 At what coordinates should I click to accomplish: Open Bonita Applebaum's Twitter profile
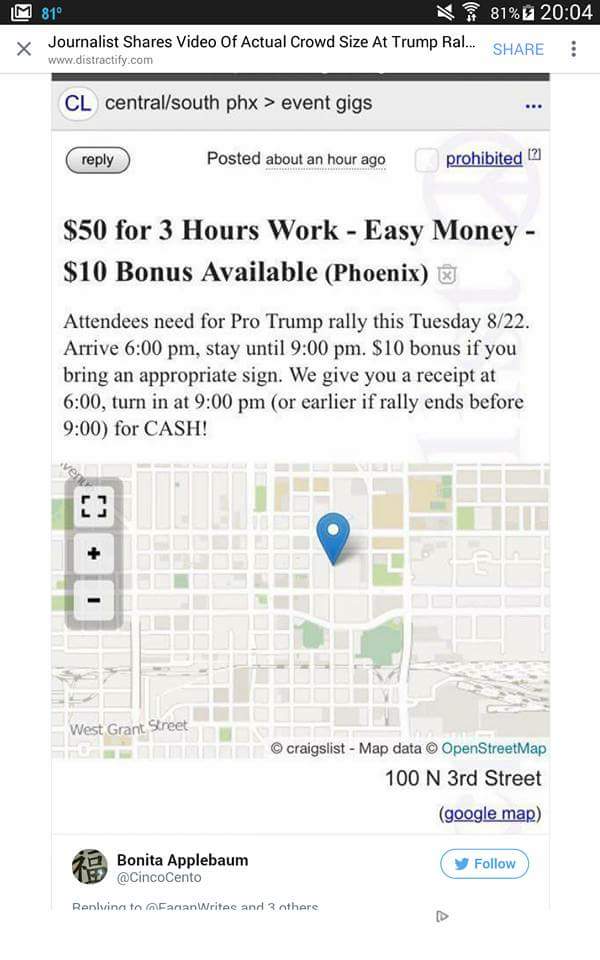coord(182,860)
